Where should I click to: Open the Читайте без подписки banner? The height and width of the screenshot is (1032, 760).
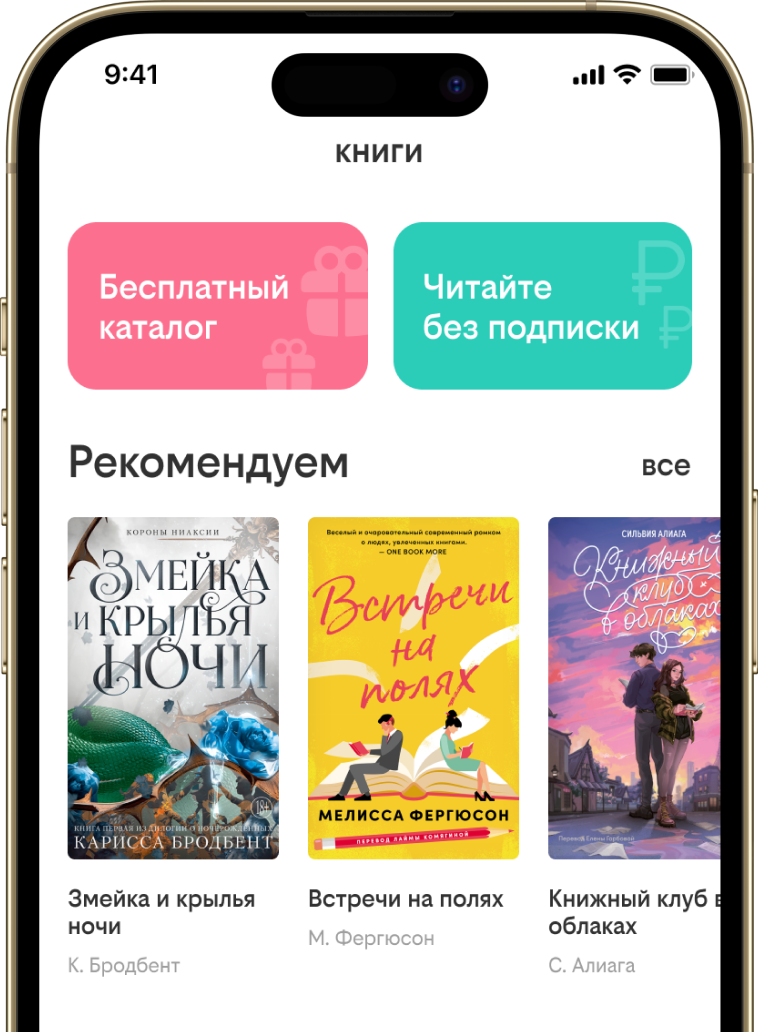542,306
